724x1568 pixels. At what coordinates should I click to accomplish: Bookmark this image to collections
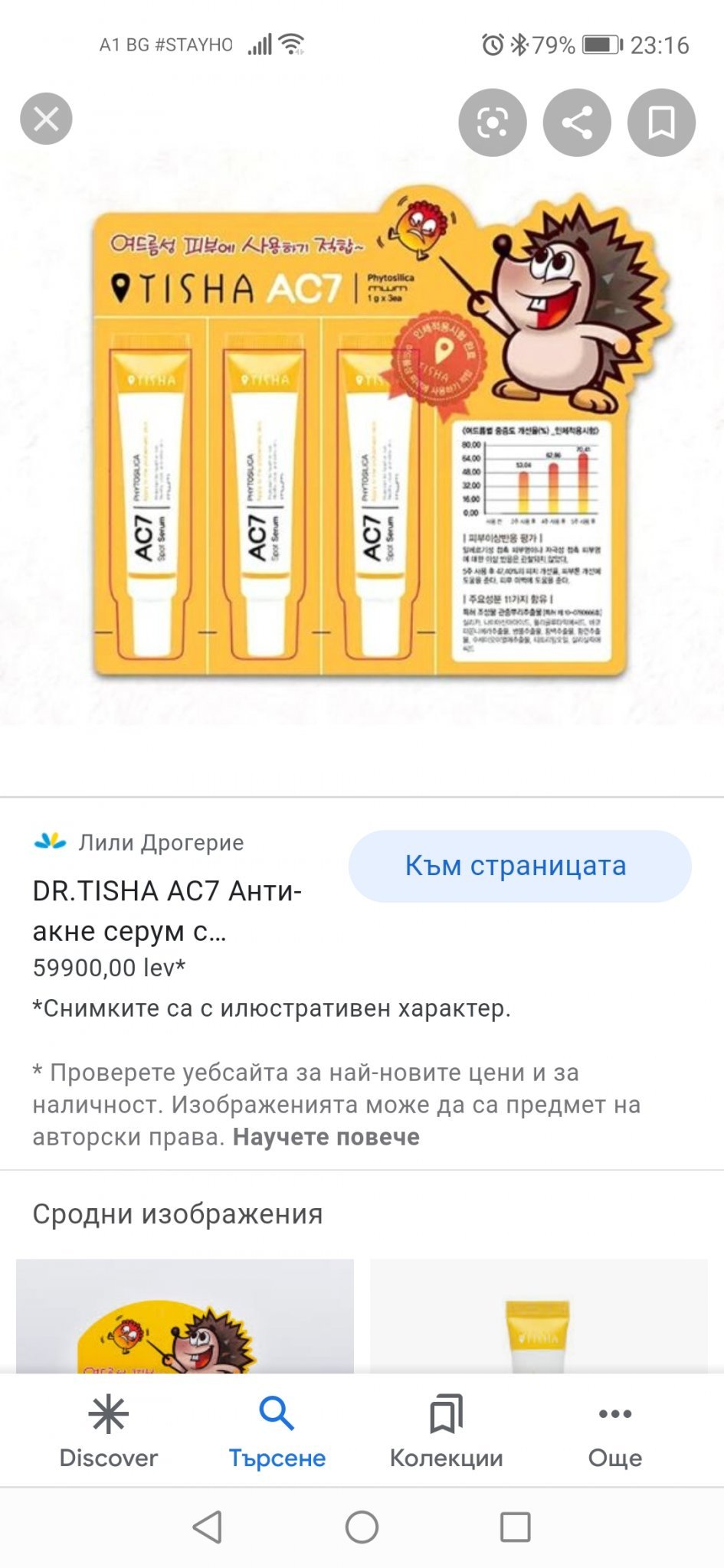tap(660, 122)
